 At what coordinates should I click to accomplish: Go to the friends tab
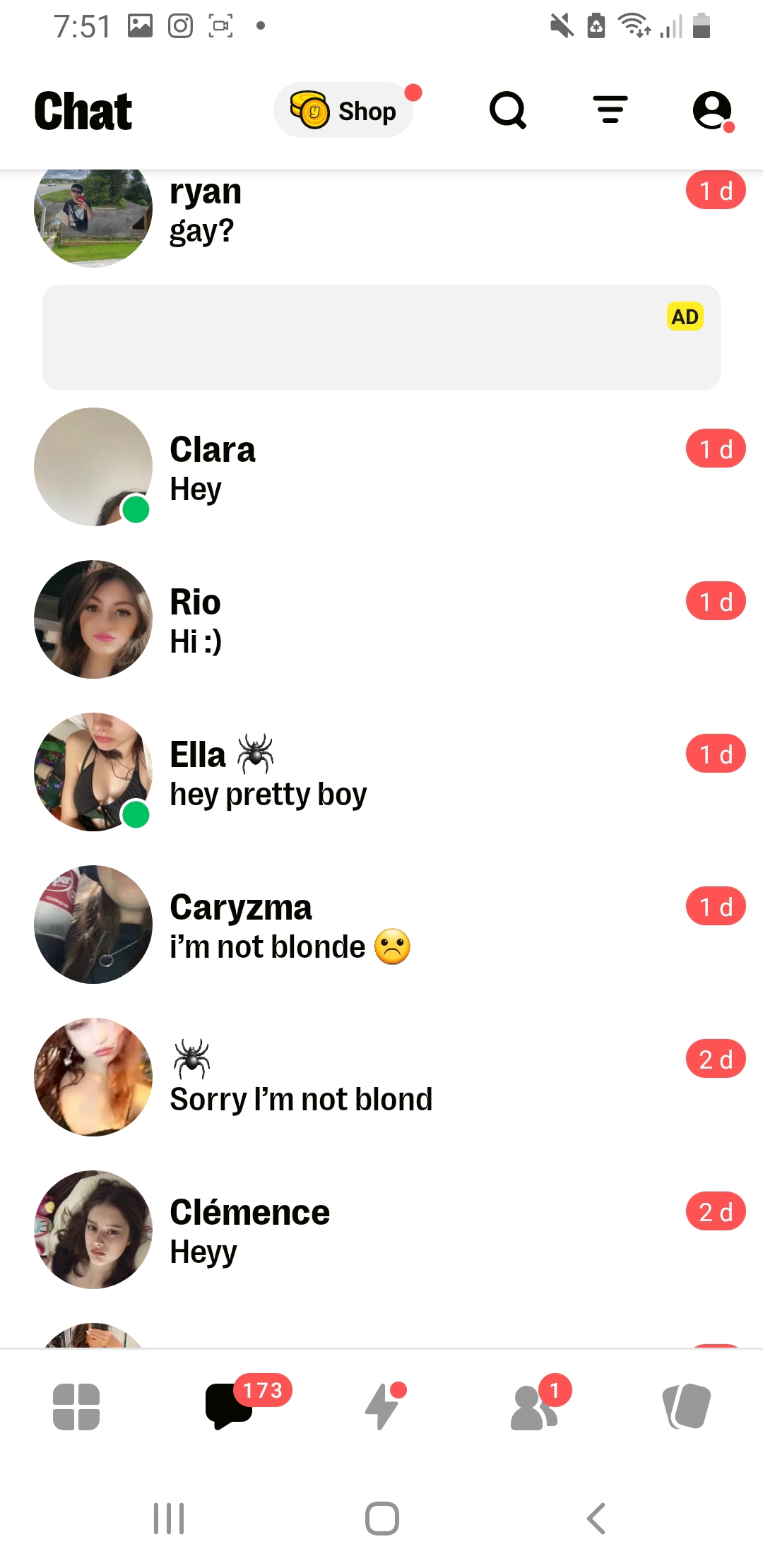pos(534,1407)
